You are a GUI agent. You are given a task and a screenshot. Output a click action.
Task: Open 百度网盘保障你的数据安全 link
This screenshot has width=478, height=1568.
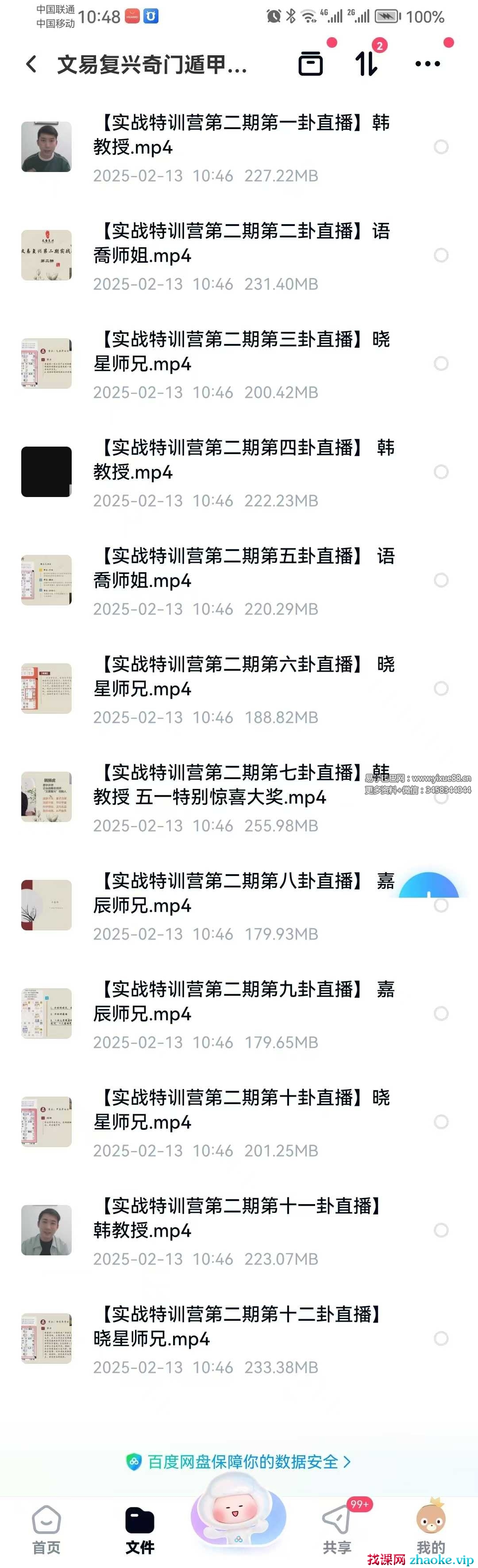click(x=239, y=1462)
